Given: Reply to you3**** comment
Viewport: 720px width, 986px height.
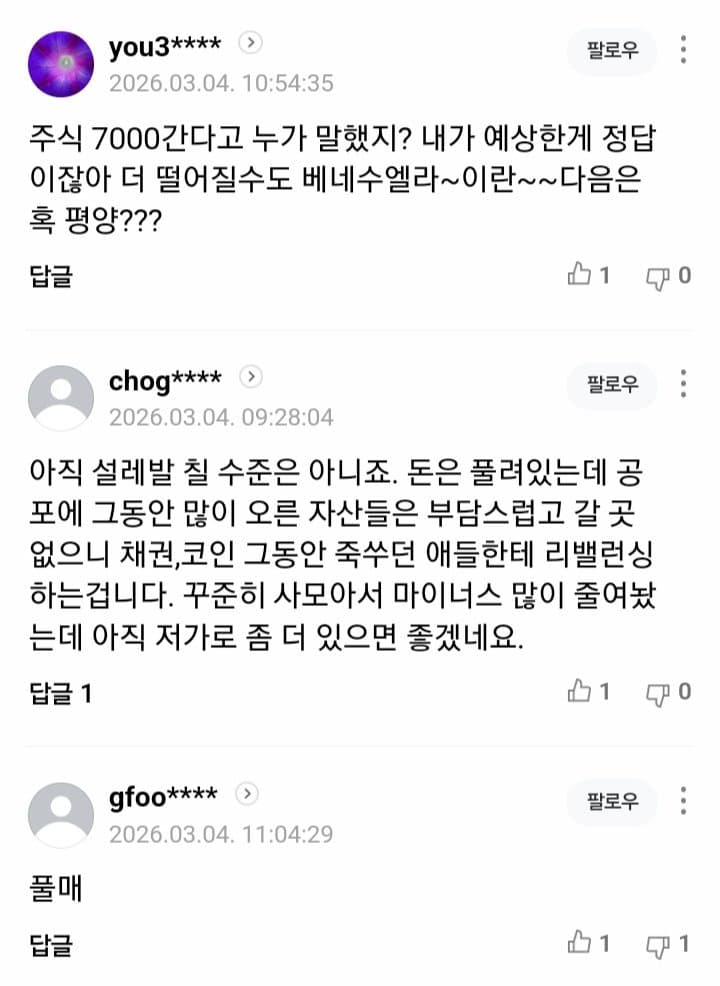Looking at the screenshot, I should (x=51, y=276).
